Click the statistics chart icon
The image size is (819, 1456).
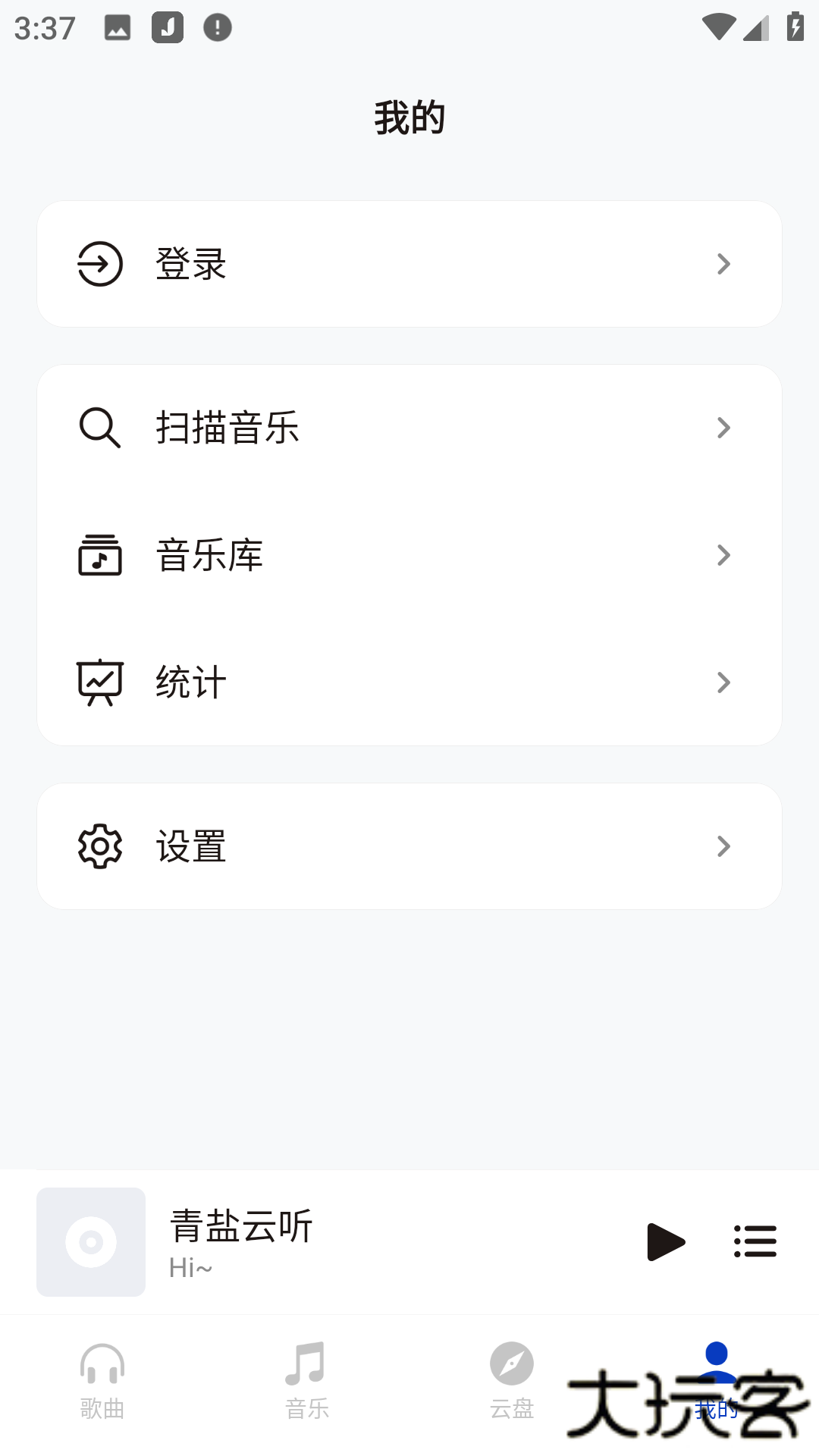[x=99, y=682]
